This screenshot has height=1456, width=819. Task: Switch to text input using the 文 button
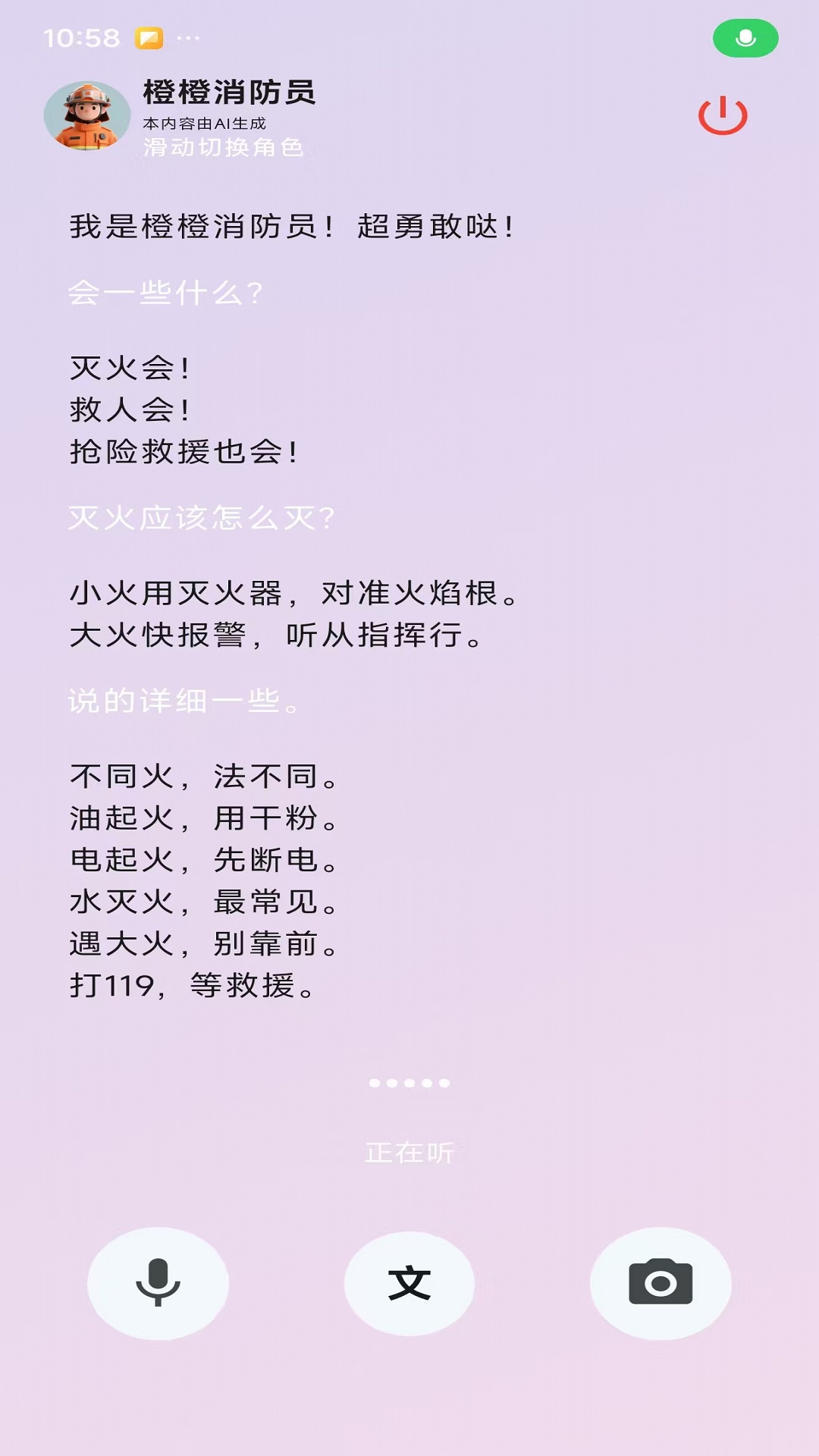(x=409, y=1282)
